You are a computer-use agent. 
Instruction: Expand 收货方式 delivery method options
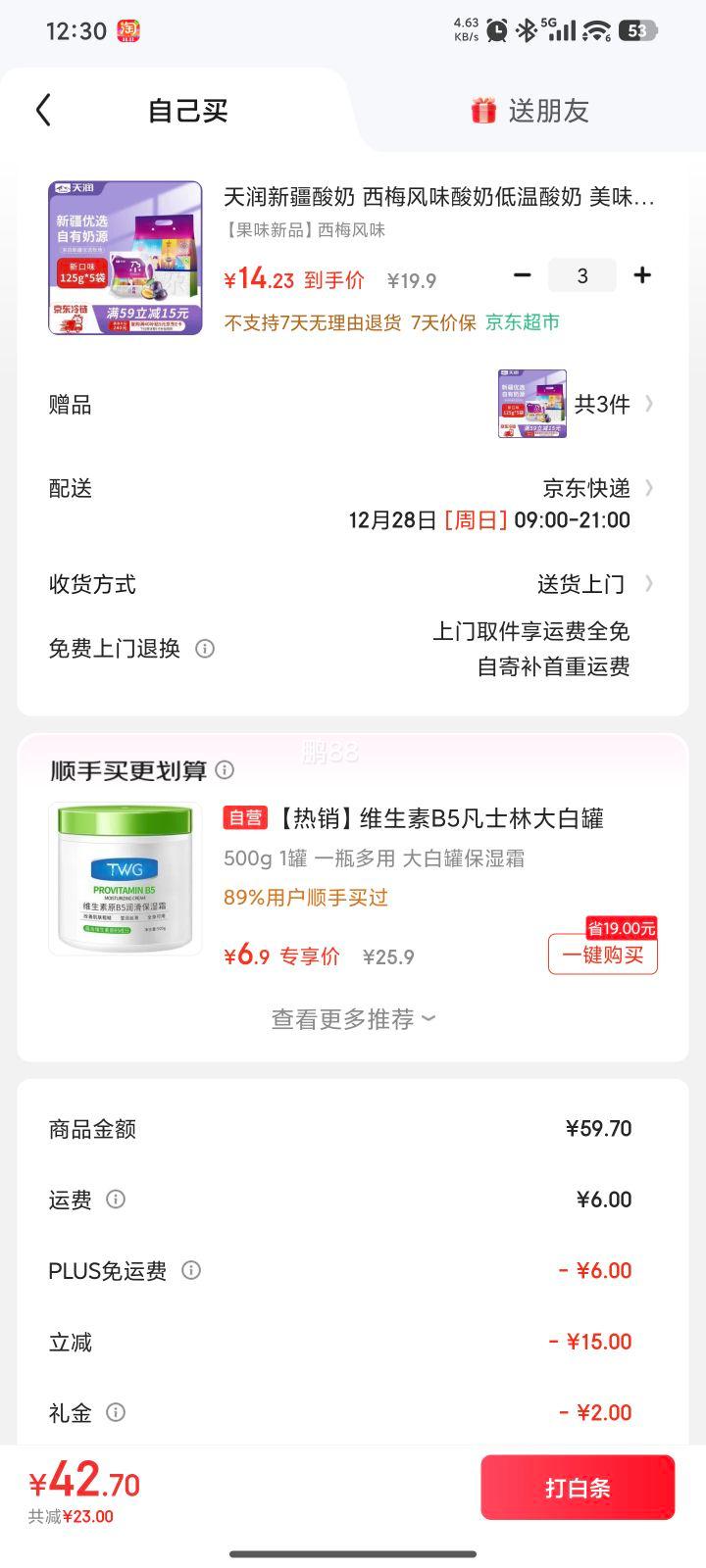649,583
